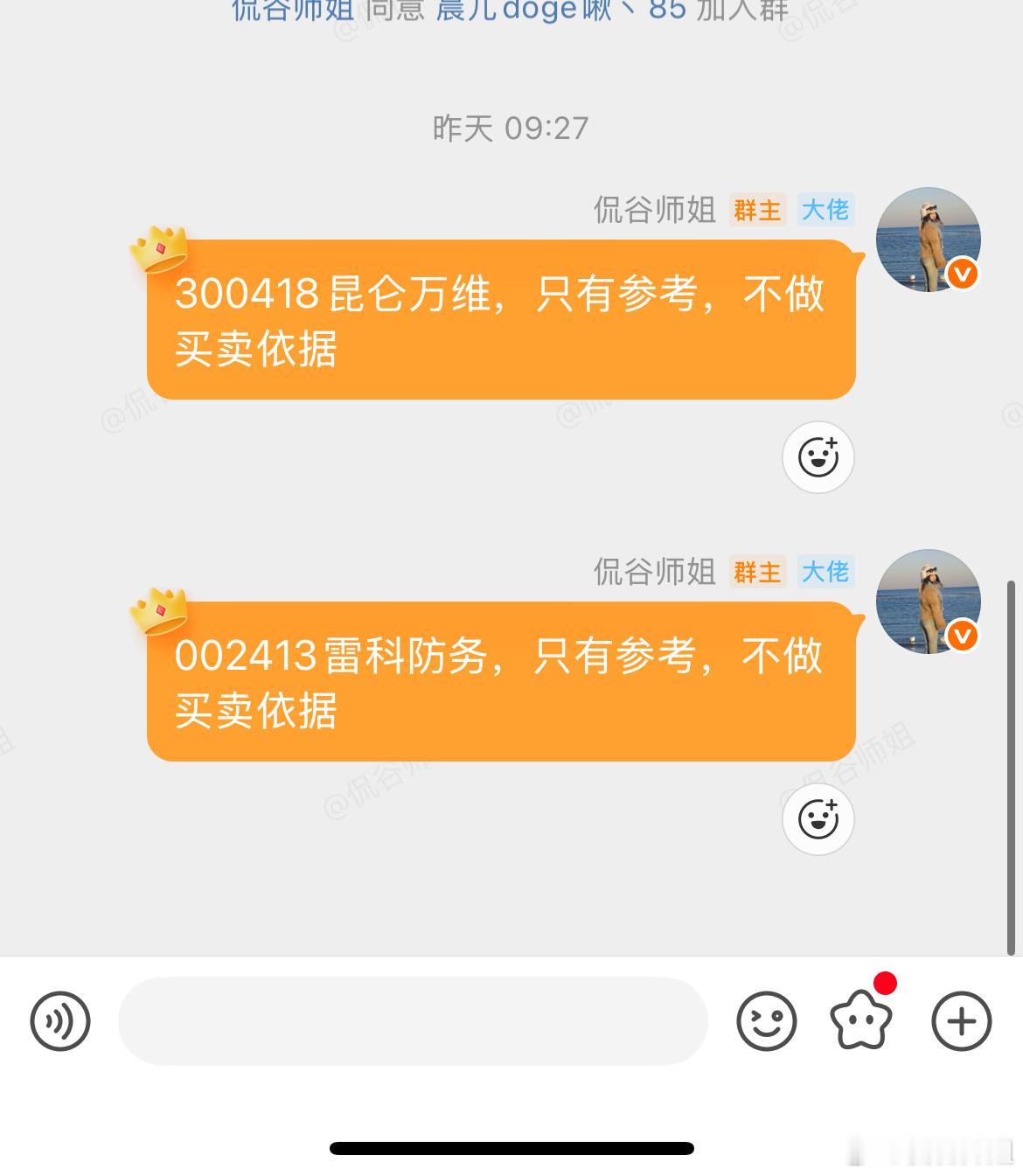Tap the star favorites icon with red dot
Image resolution: width=1023 pixels, height=1176 pixels.
pos(862,1020)
